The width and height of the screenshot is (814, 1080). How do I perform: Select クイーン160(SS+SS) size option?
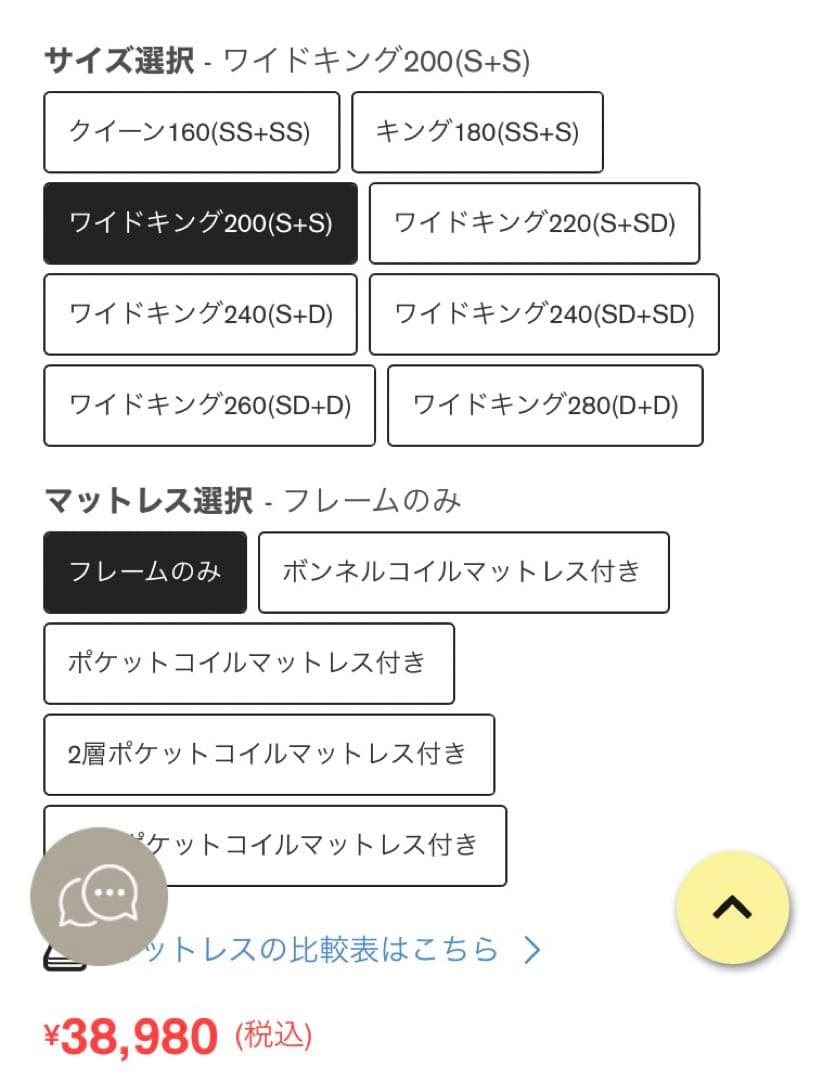tap(191, 132)
